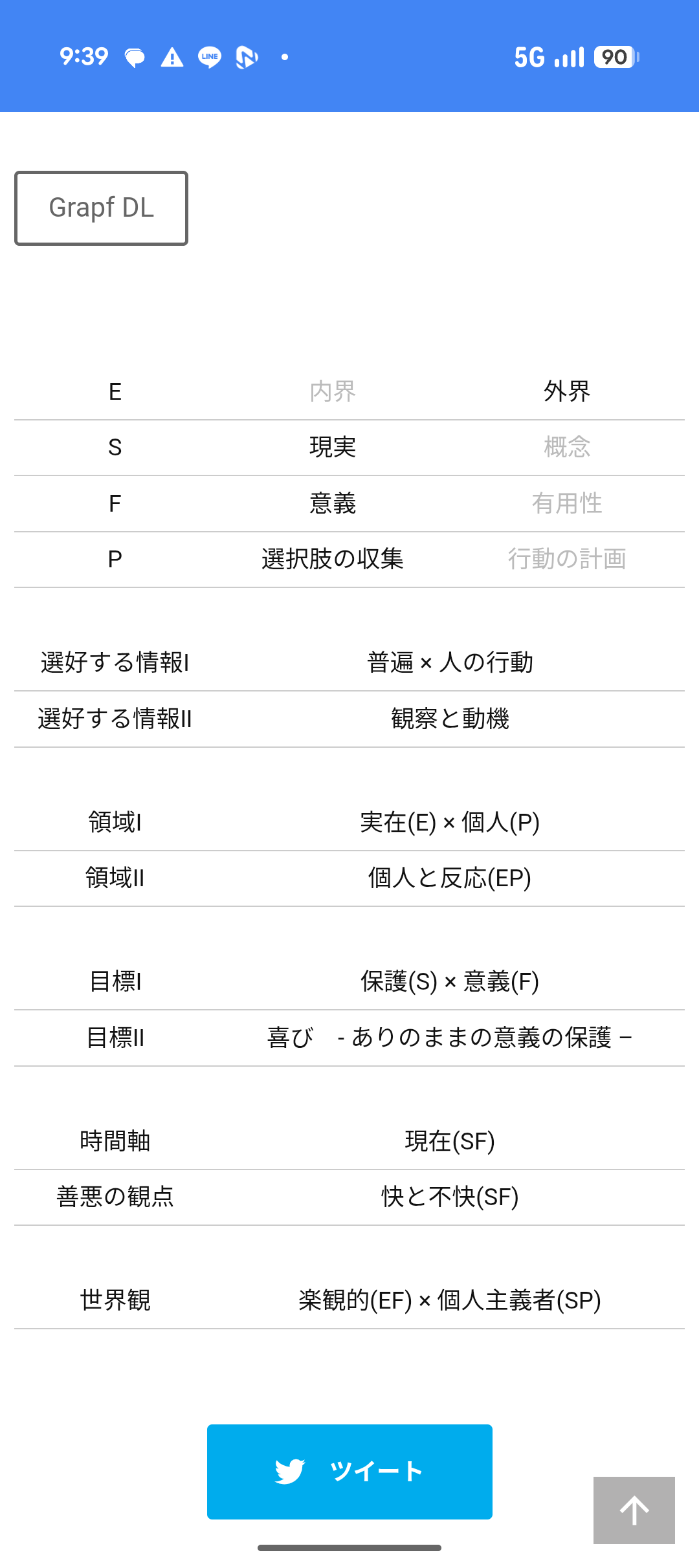Share the result with the ツイート button
This screenshot has height=1568, width=699.
click(349, 1472)
